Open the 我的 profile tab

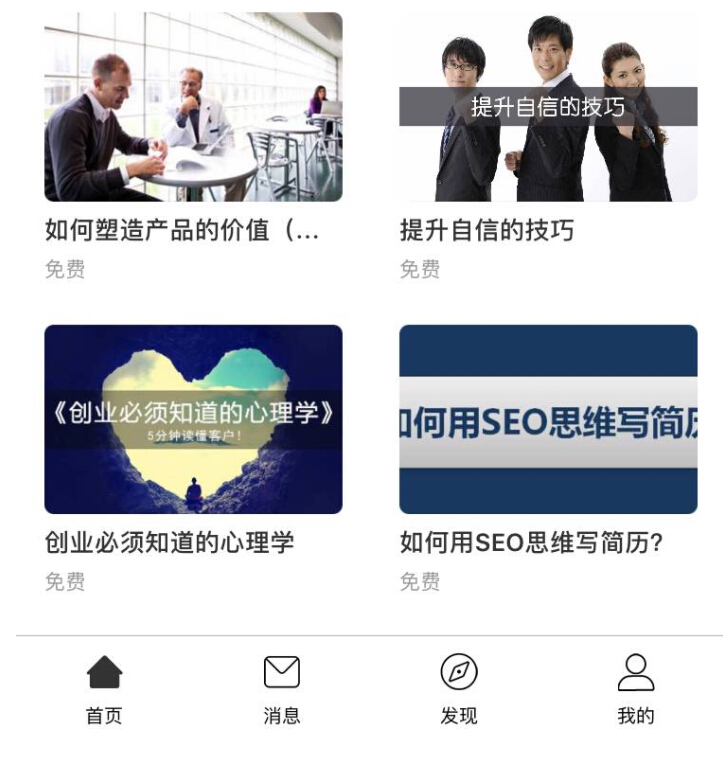(636, 688)
